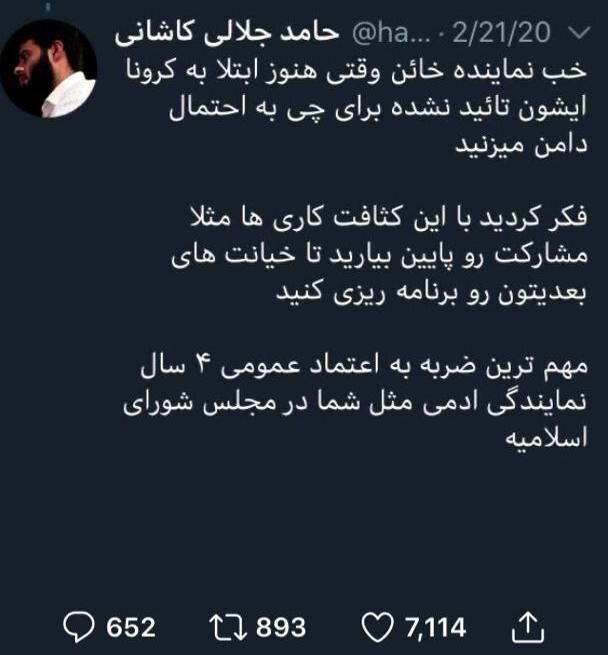Viewport: 608px width, 655px height.
Task: Retweet this tweet with 893 retweets
Action: pos(232,627)
